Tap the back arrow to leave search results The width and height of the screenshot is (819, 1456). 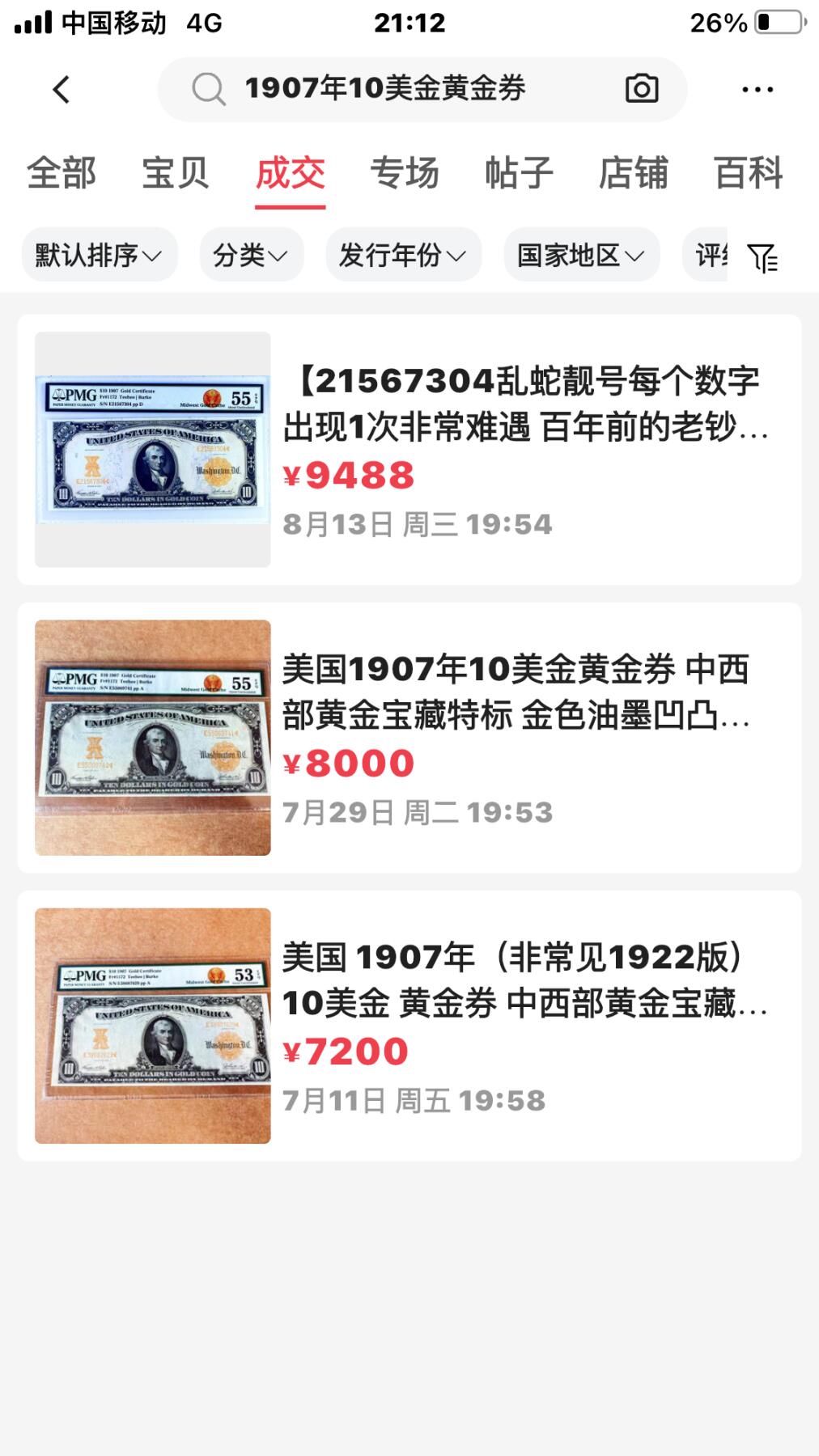coord(62,89)
